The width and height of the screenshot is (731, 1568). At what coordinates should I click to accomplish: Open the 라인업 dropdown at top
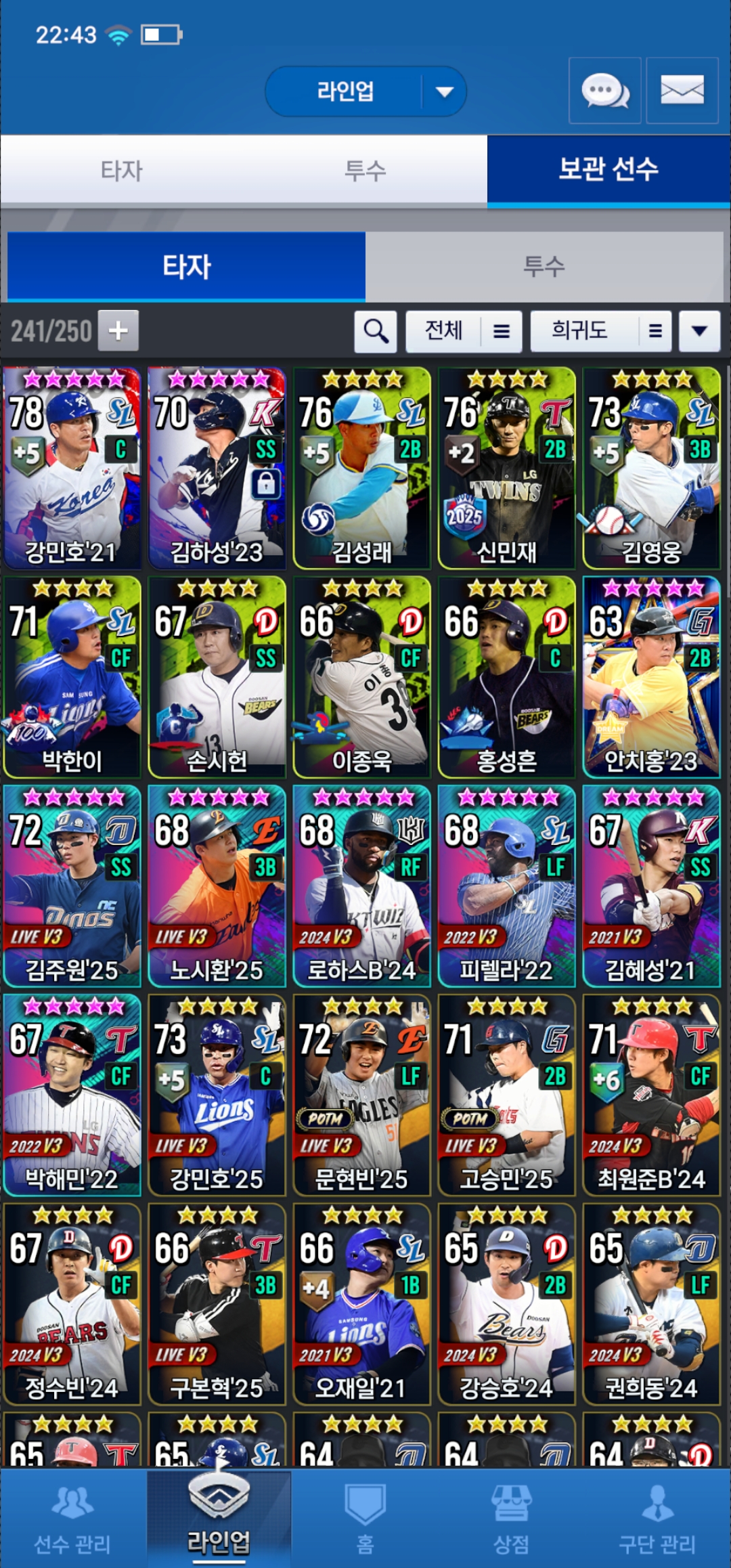click(x=365, y=91)
